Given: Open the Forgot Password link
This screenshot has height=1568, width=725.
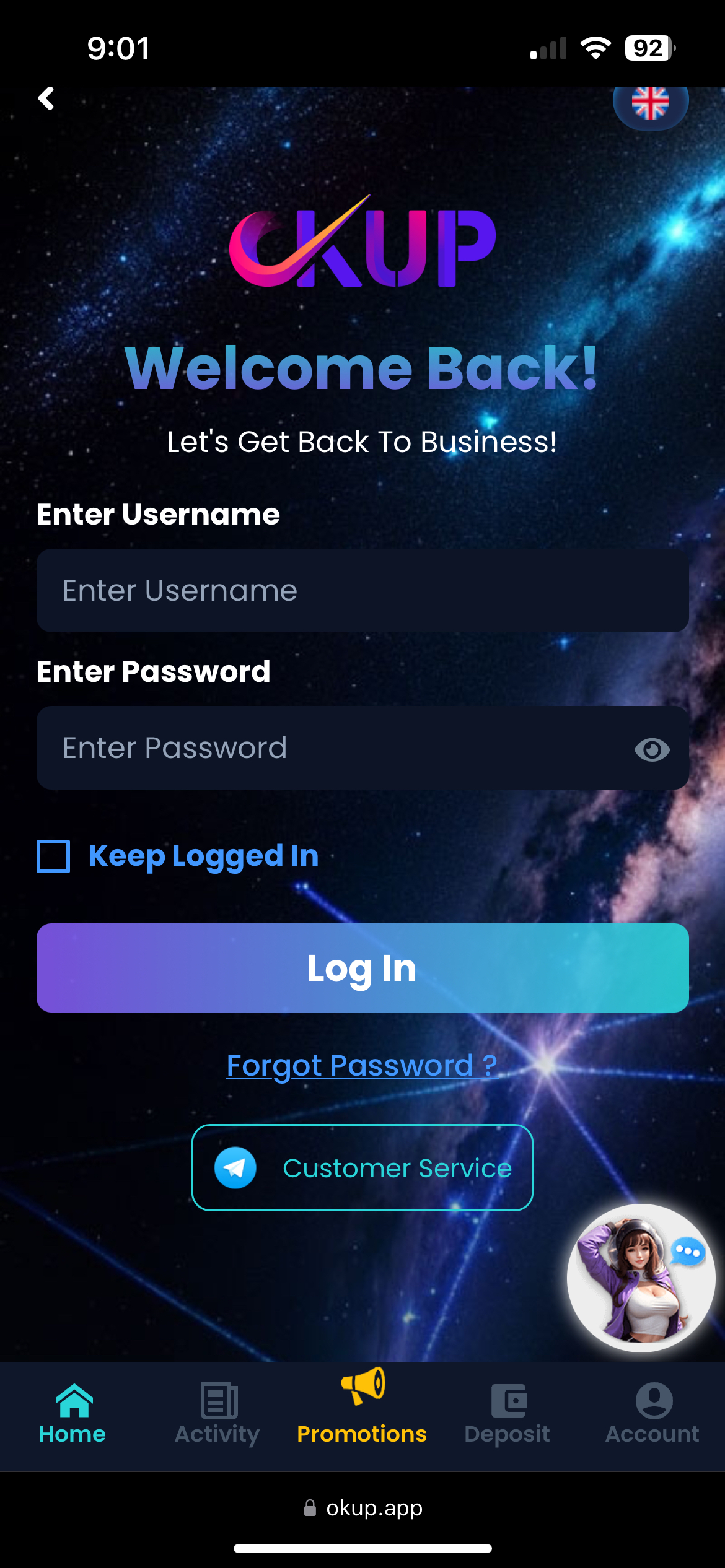Looking at the screenshot, I should (x=362, y=1066).
